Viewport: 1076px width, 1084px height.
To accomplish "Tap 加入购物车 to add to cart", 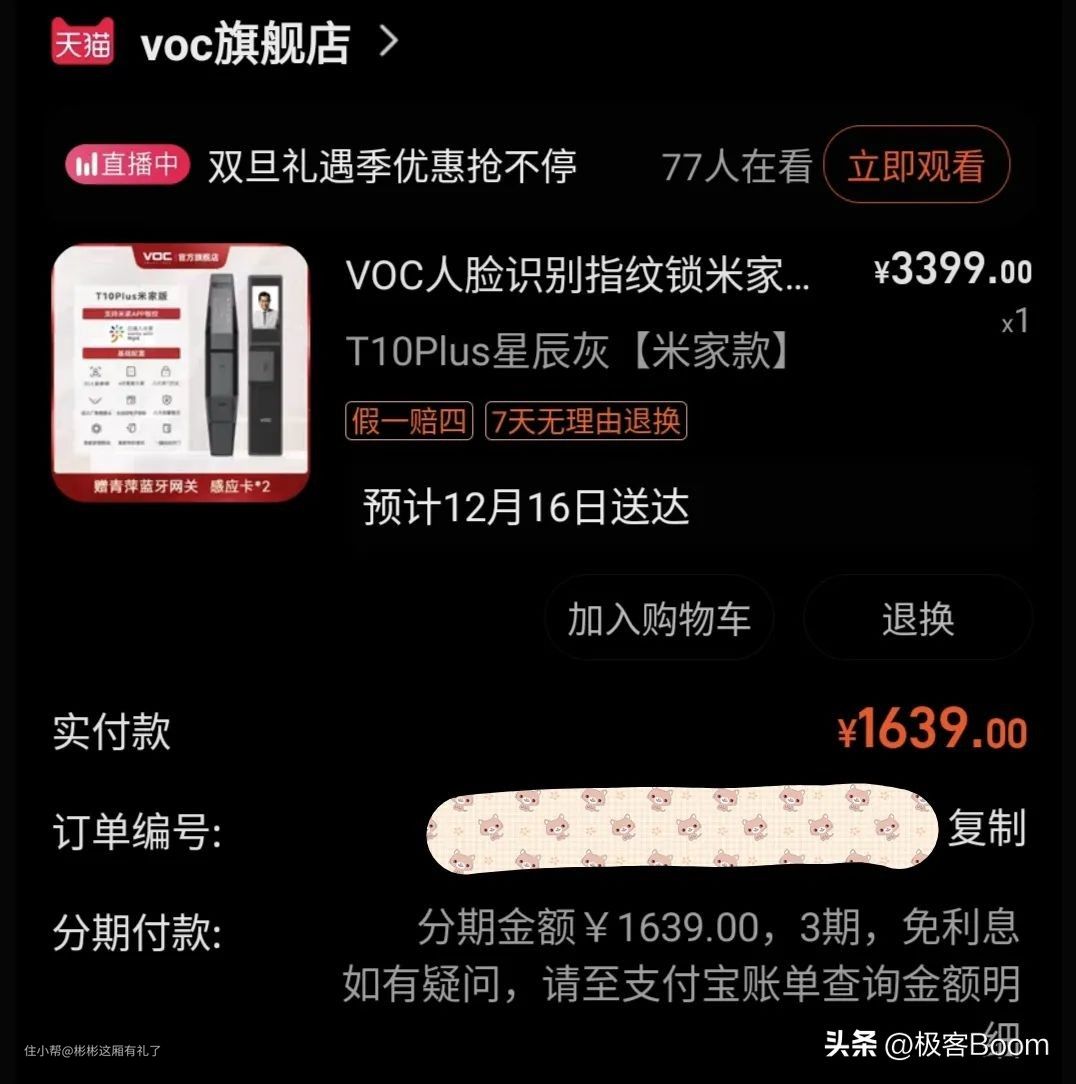I will pos(659,619).
